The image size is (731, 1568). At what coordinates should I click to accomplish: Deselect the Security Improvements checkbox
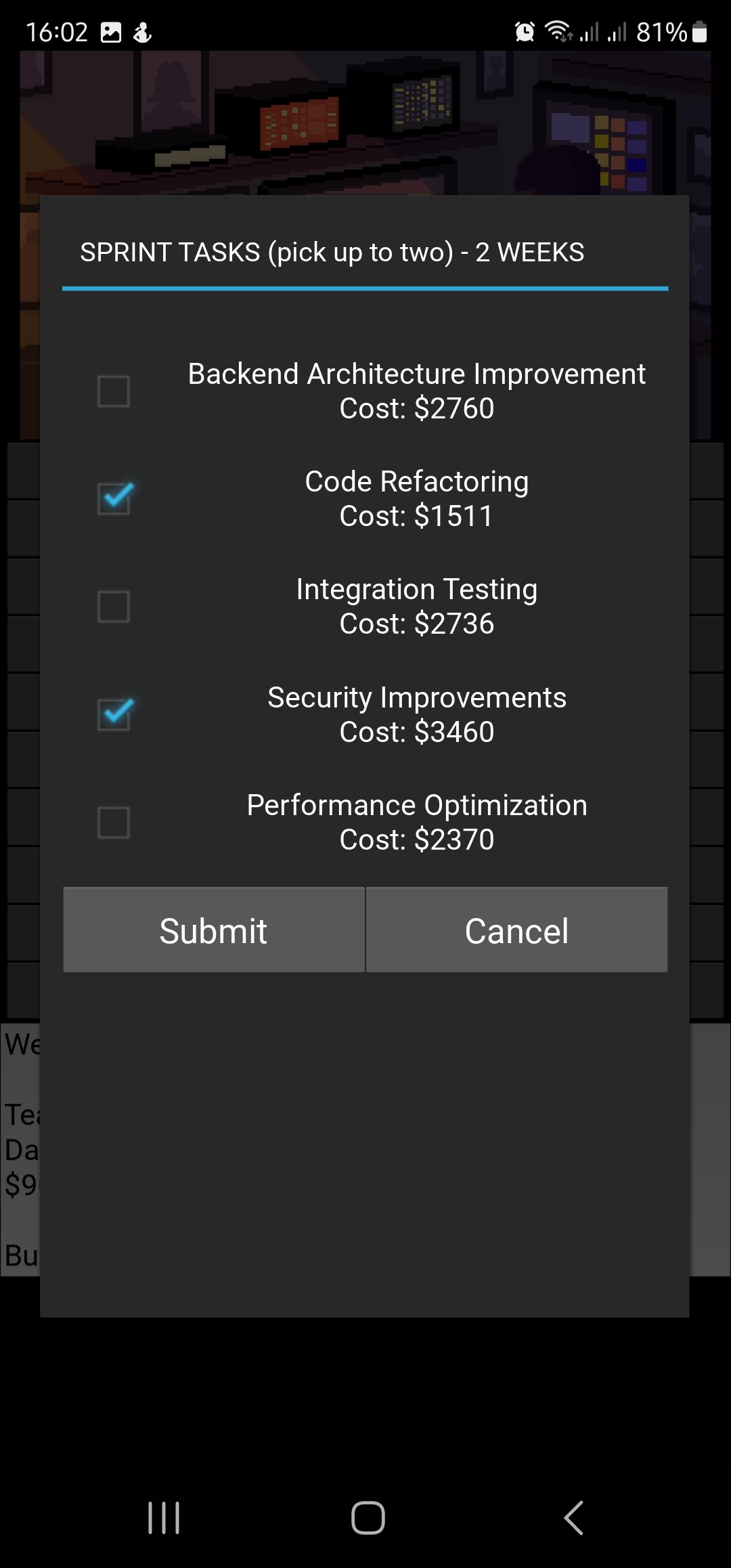pyautogui.click(x=114, y=714)
